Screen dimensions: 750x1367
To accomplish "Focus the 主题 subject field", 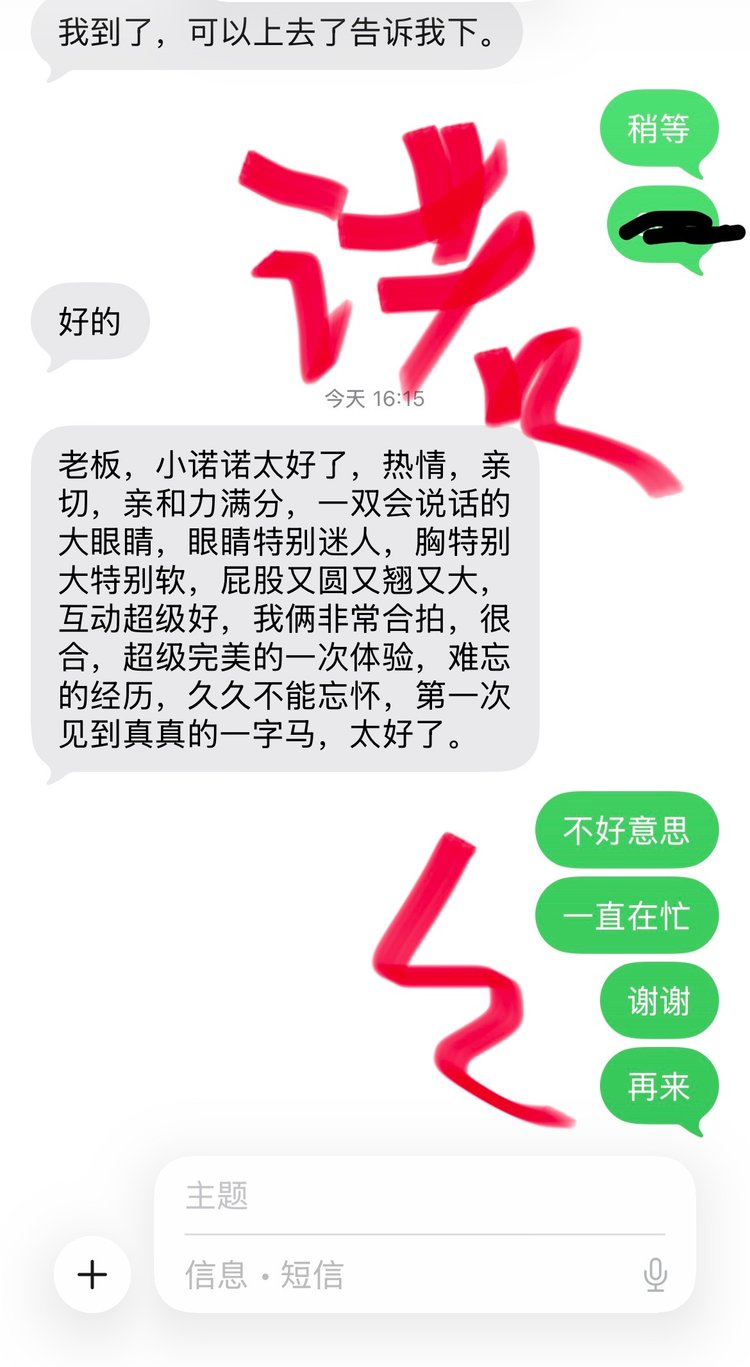I will point(420,1196).
